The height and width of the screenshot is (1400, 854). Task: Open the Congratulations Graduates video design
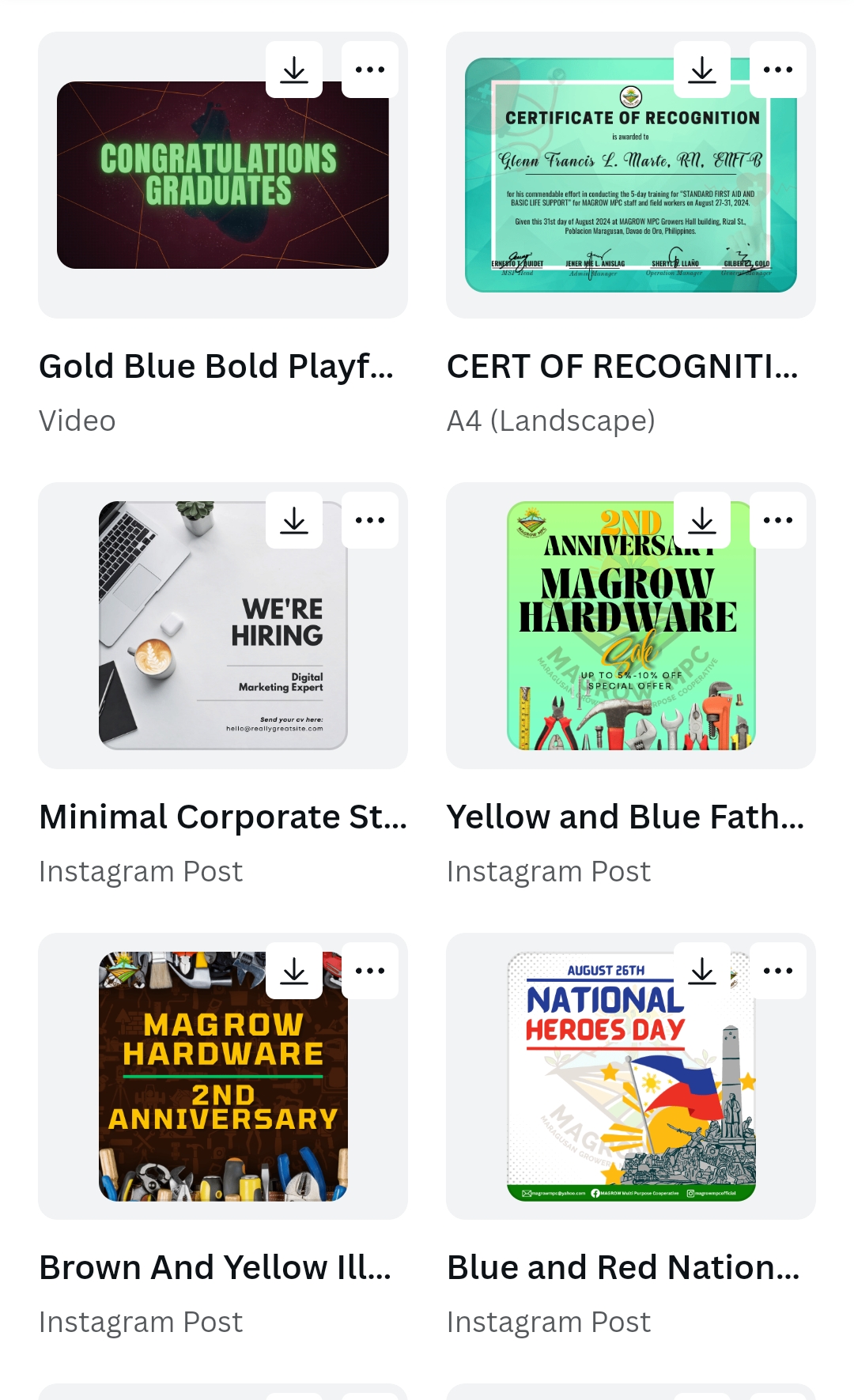[222, 190]
